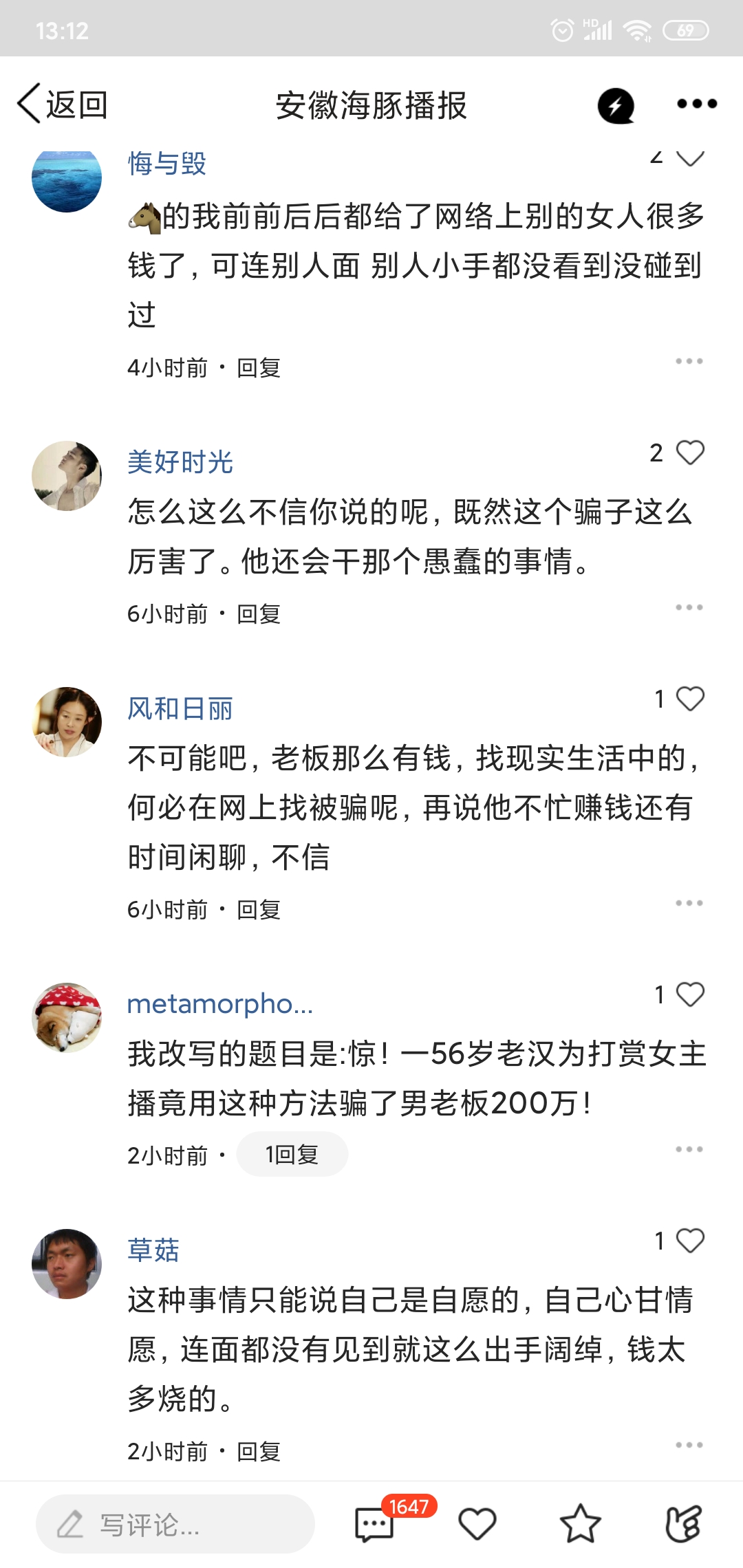Open the top-right overflow menu
The width and height of the screenshot is (743, 1568).
coord(696,104)
